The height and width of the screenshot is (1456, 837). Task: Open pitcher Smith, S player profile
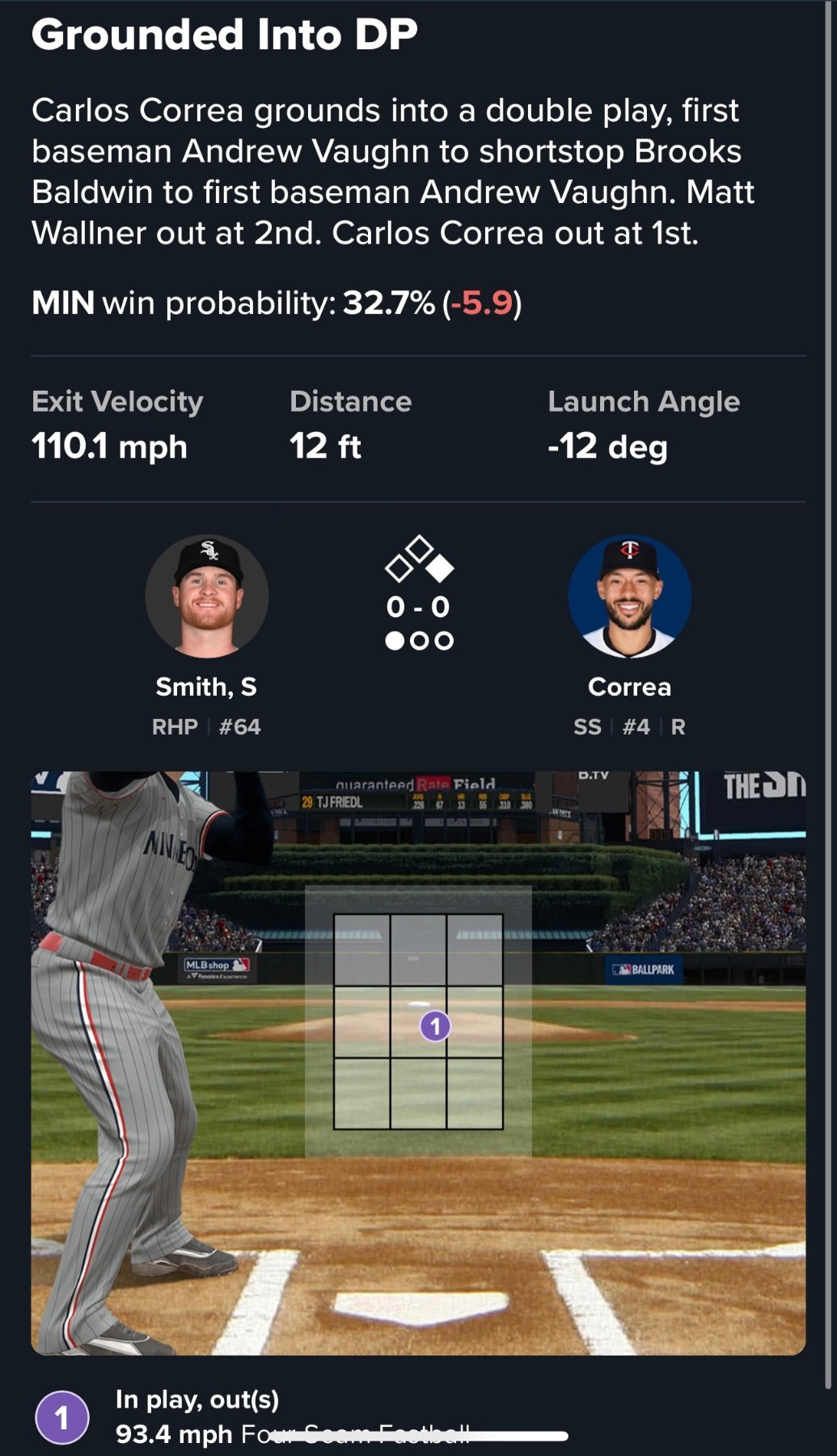[206, 596]
